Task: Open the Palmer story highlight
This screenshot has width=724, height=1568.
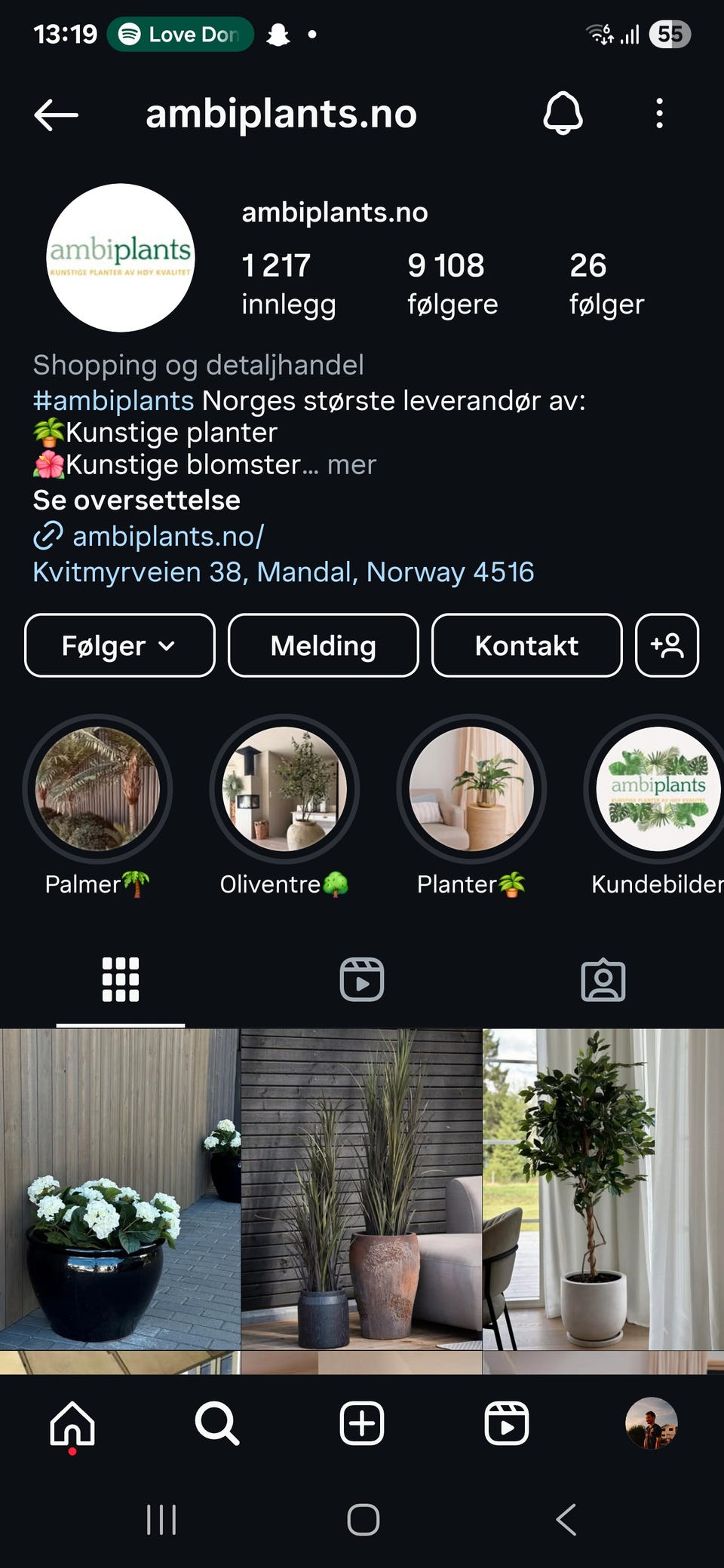Action: [98, 788]
